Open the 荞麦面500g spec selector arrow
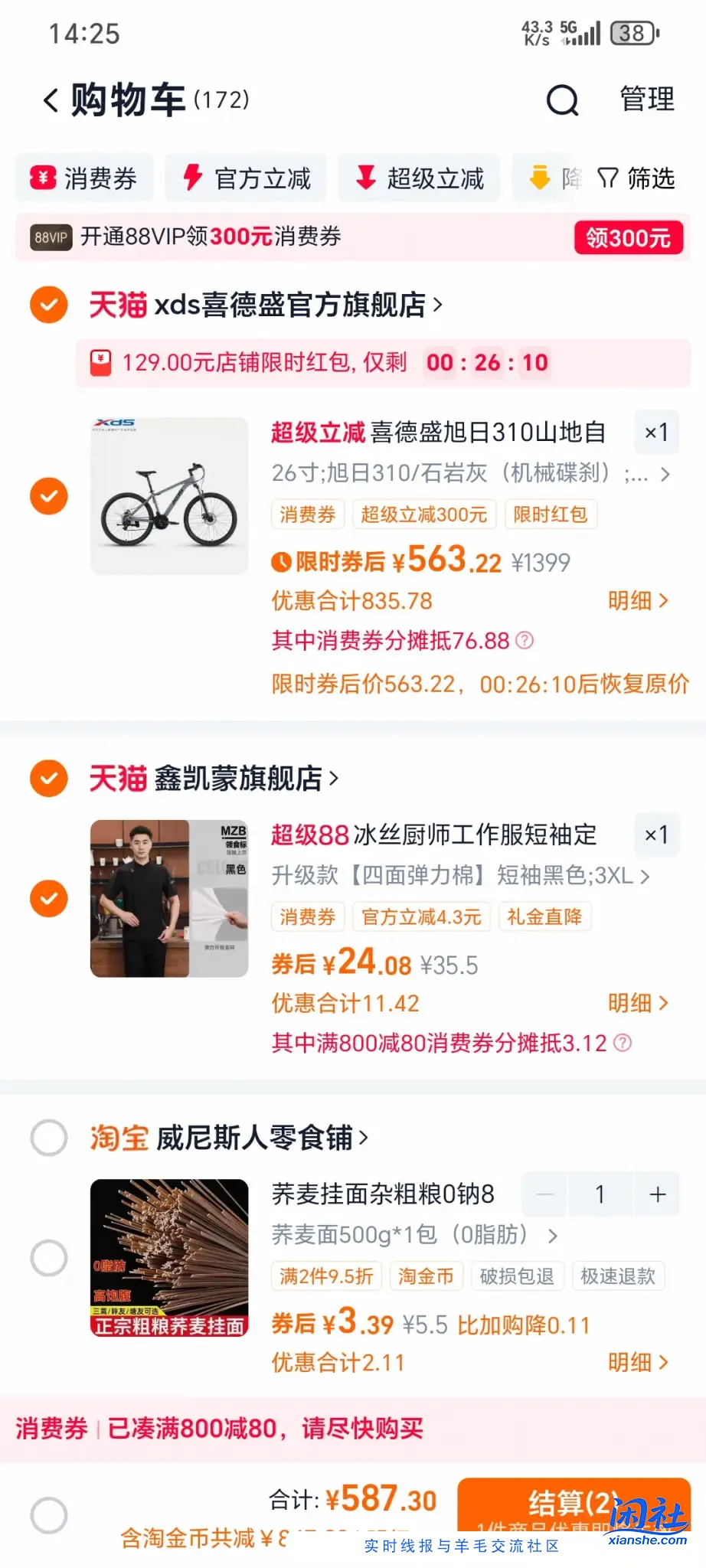Image resolution: width=706 pixels, height=1568 pixels. pyautogui.click(x=551, y=1234)
